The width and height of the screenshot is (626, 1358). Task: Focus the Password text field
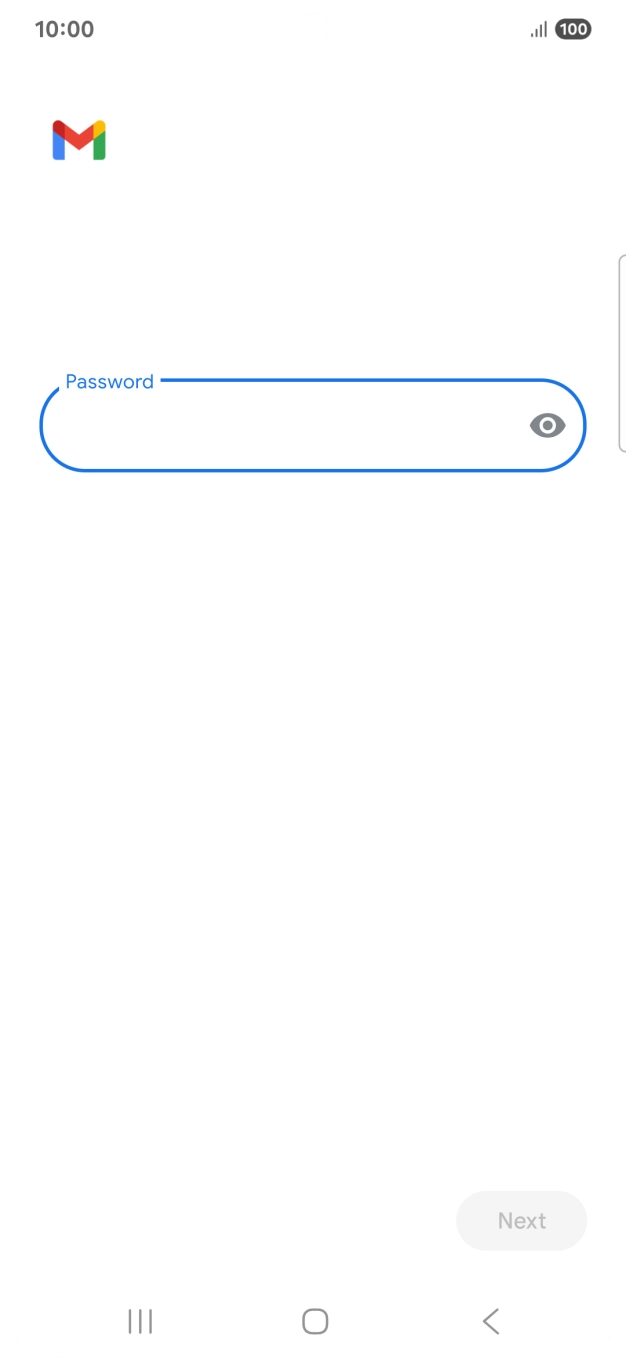[312, 425]
